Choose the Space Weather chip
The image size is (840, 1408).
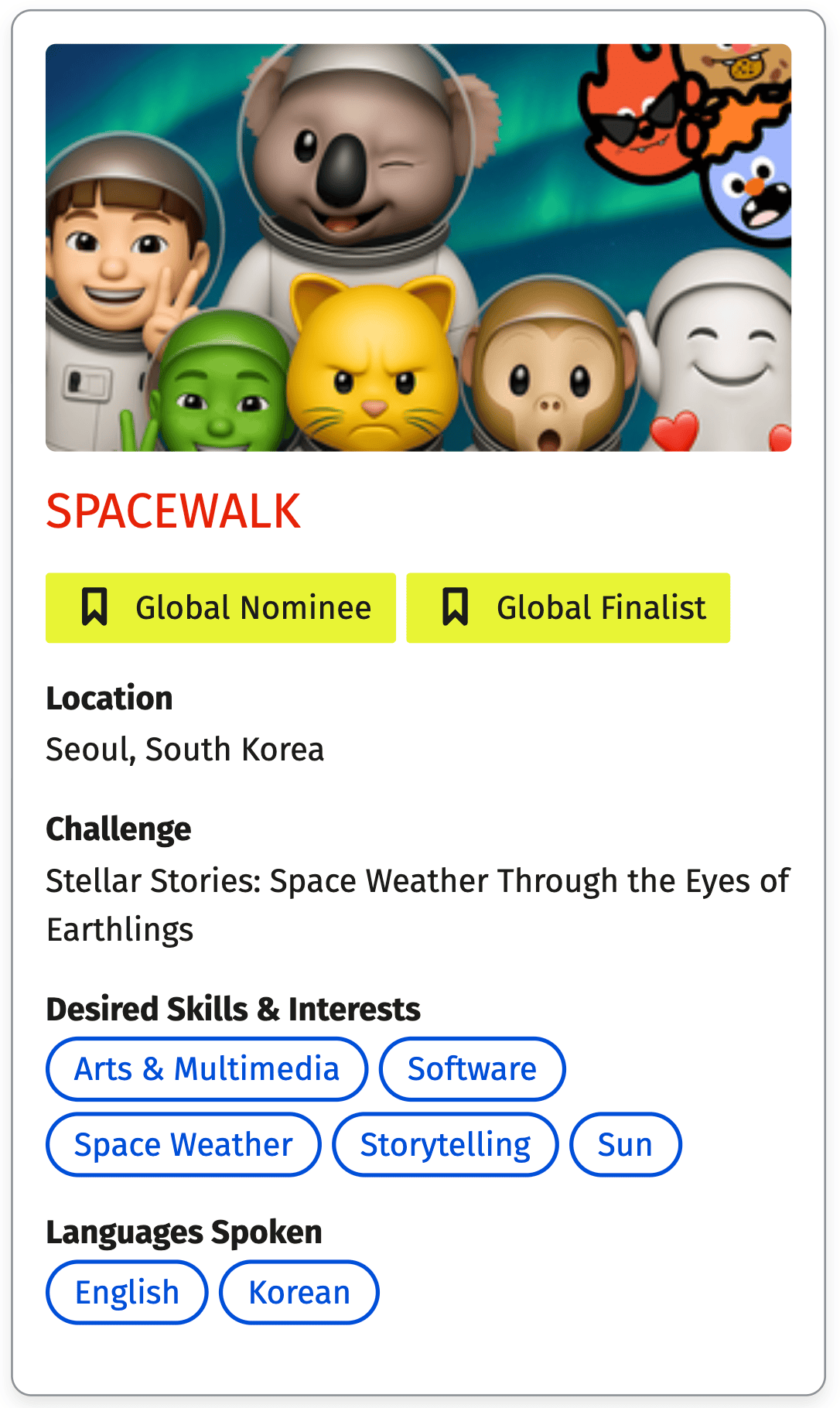point(183,1145)
